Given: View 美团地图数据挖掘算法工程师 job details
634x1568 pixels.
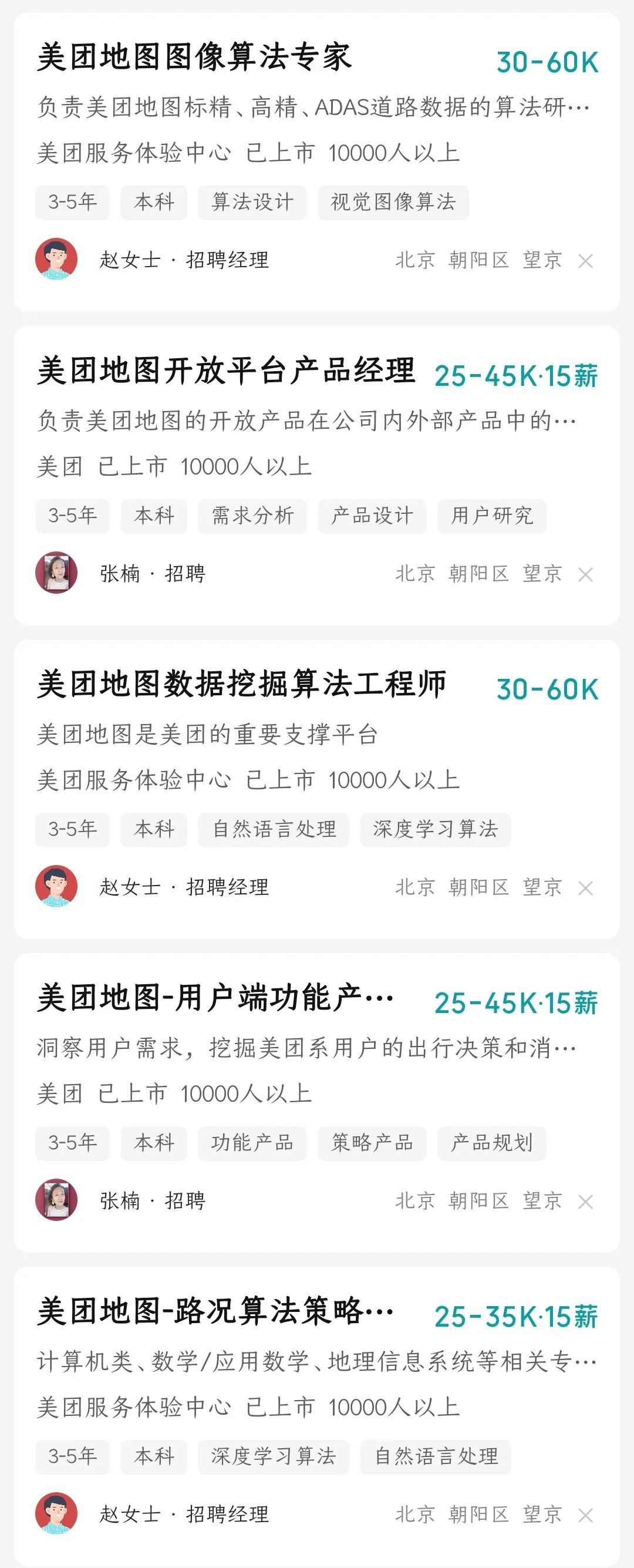Looking at the screenshot, I should 241,684.
